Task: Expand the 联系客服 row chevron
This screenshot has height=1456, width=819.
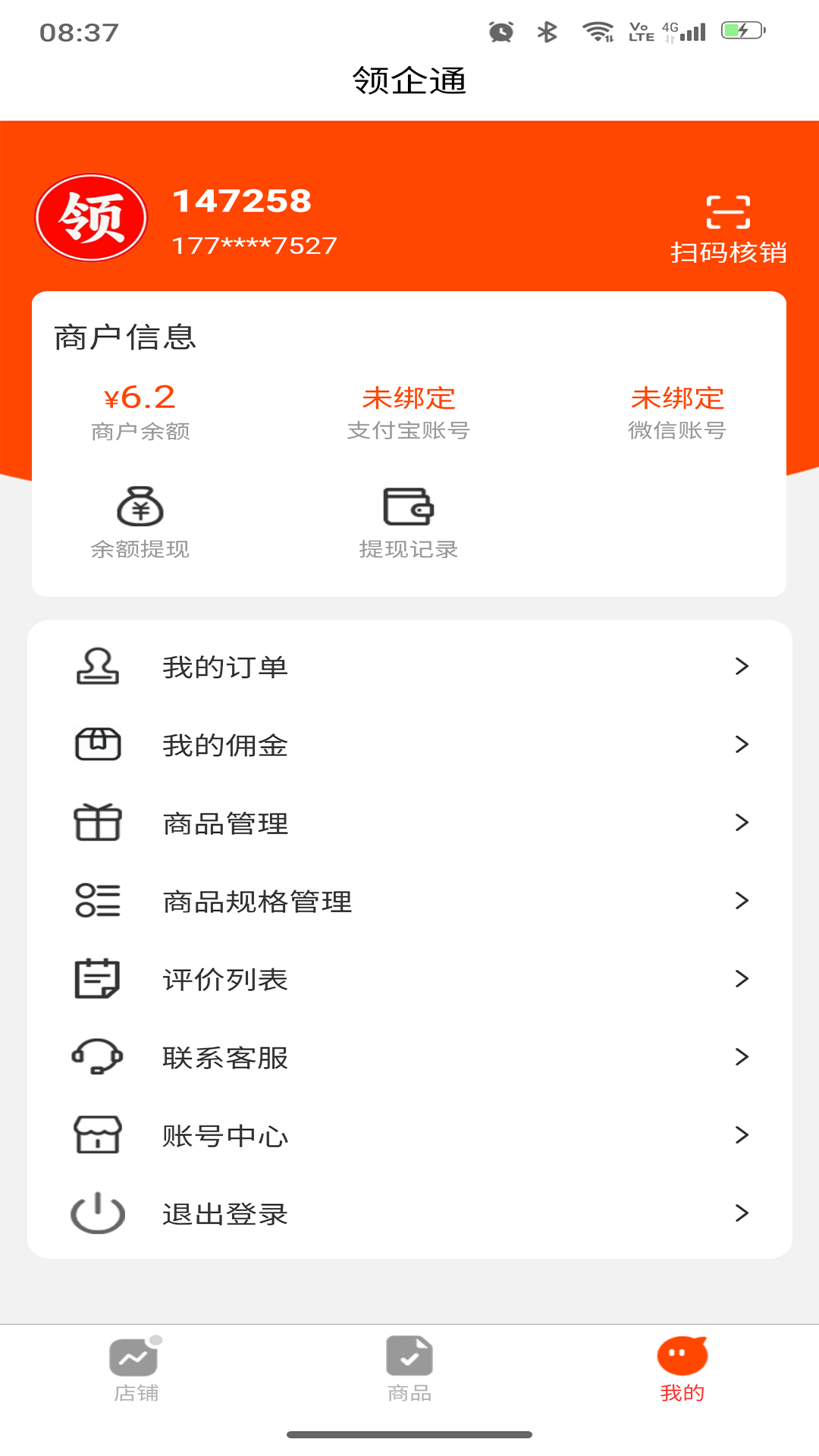Action: pyautogui.click(x=740, y=1057)
